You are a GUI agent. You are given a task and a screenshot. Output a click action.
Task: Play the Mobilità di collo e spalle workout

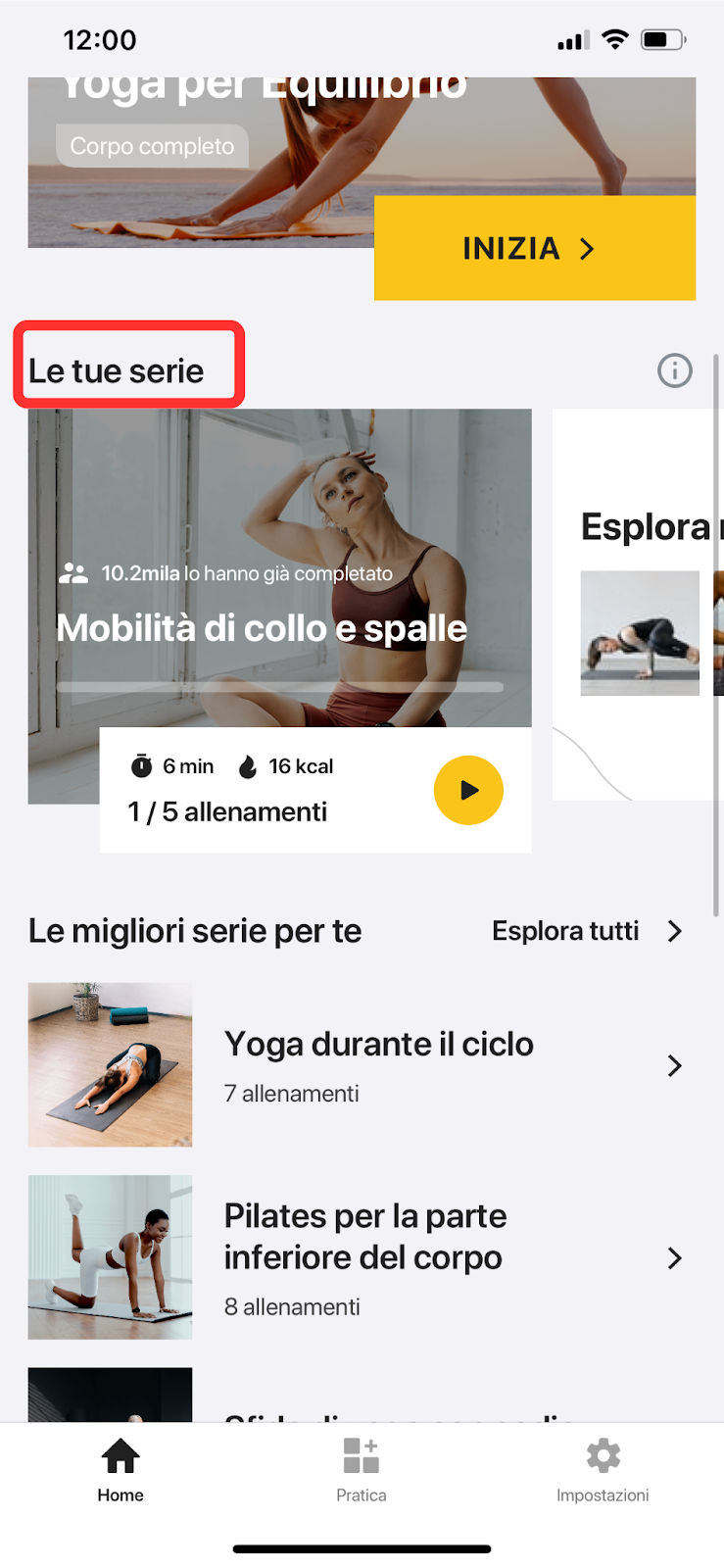pos(468,790)
